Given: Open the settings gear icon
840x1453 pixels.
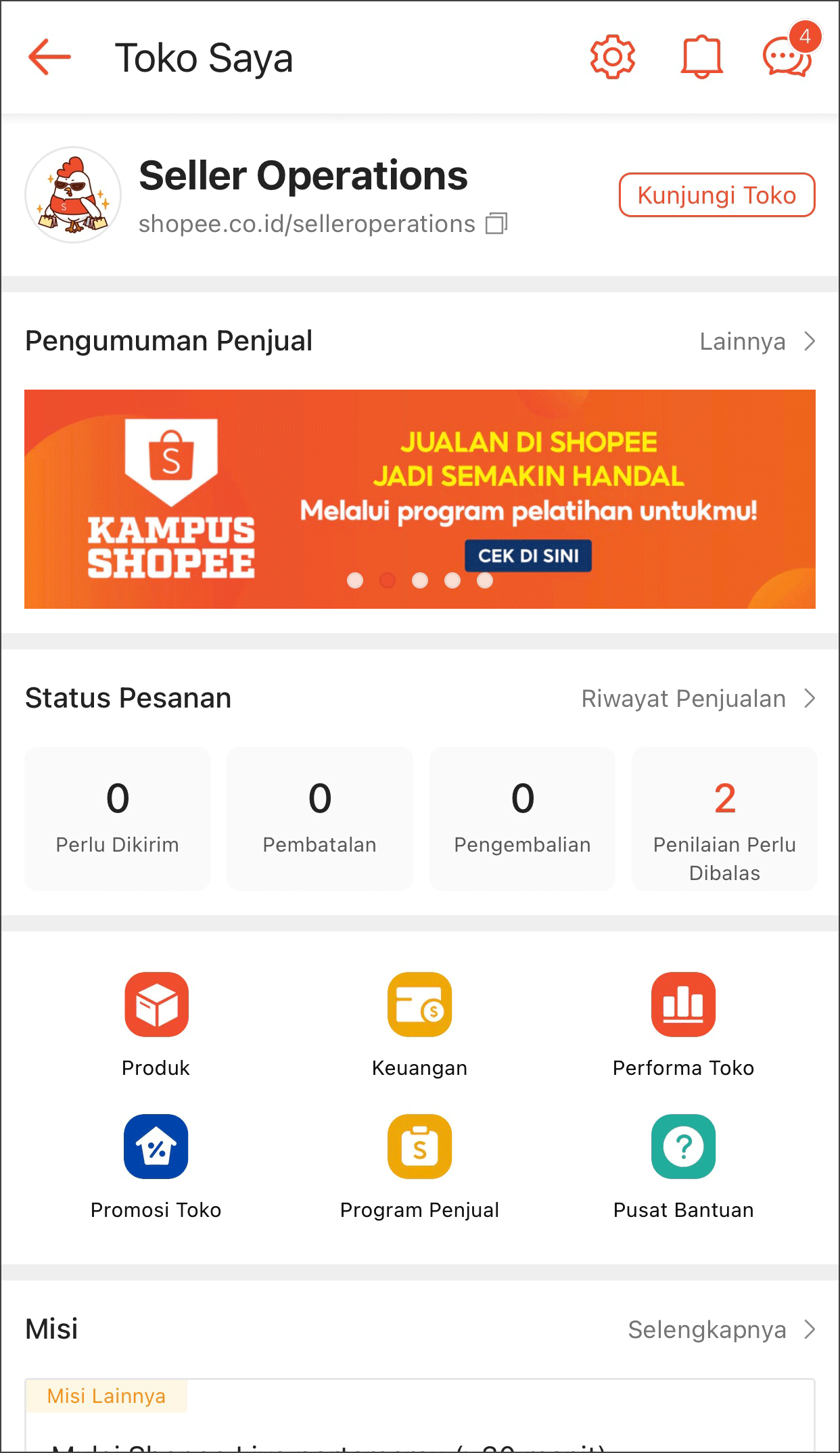Looking at the screenshot, I should tap(612, 57).
